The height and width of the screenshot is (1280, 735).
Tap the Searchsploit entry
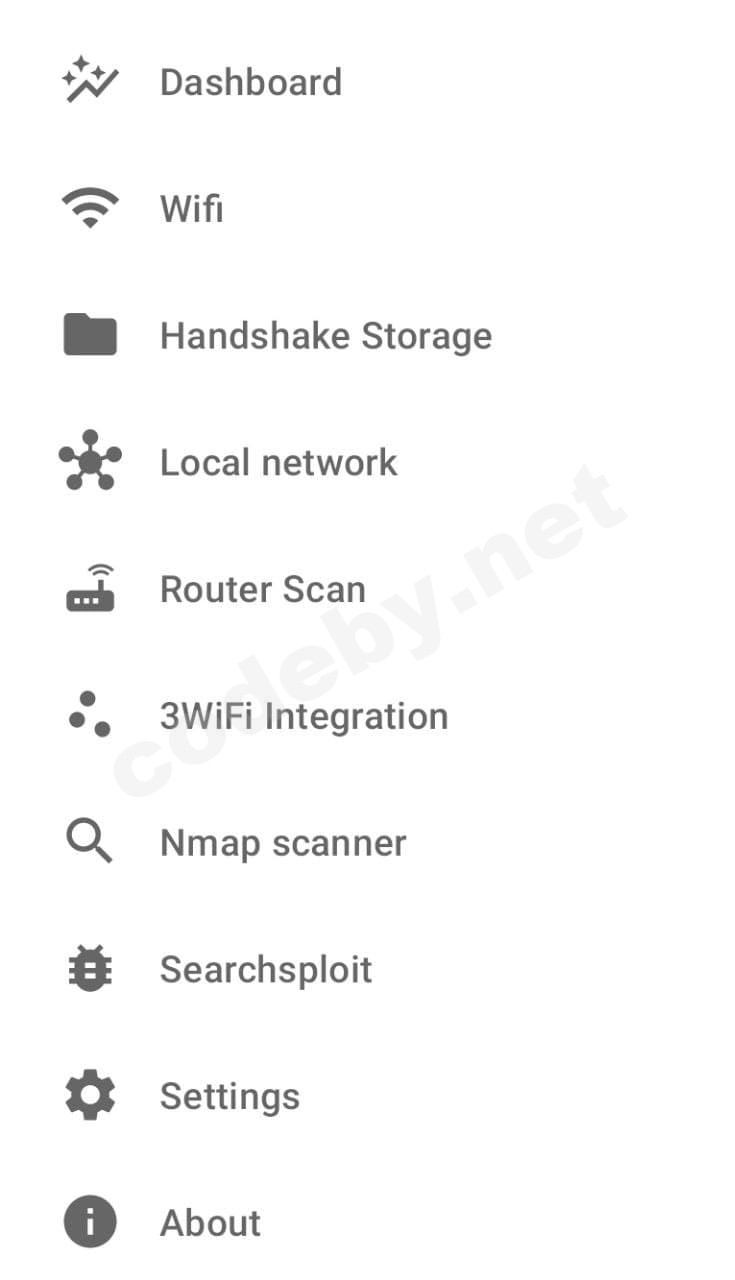pos(265,970)
